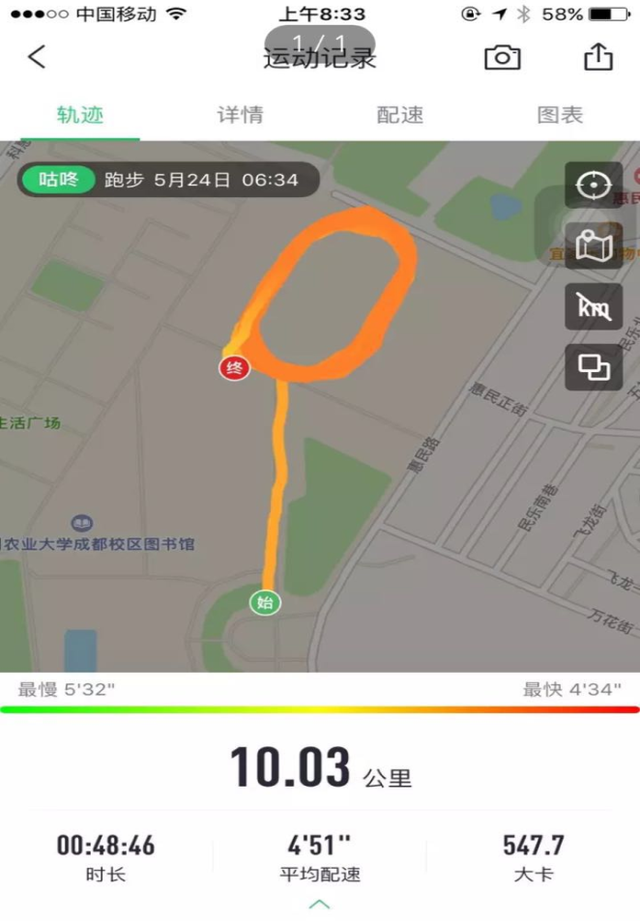Tap the camera icon in the top bar
640x921 pixels.
click(x=502, y=57)
